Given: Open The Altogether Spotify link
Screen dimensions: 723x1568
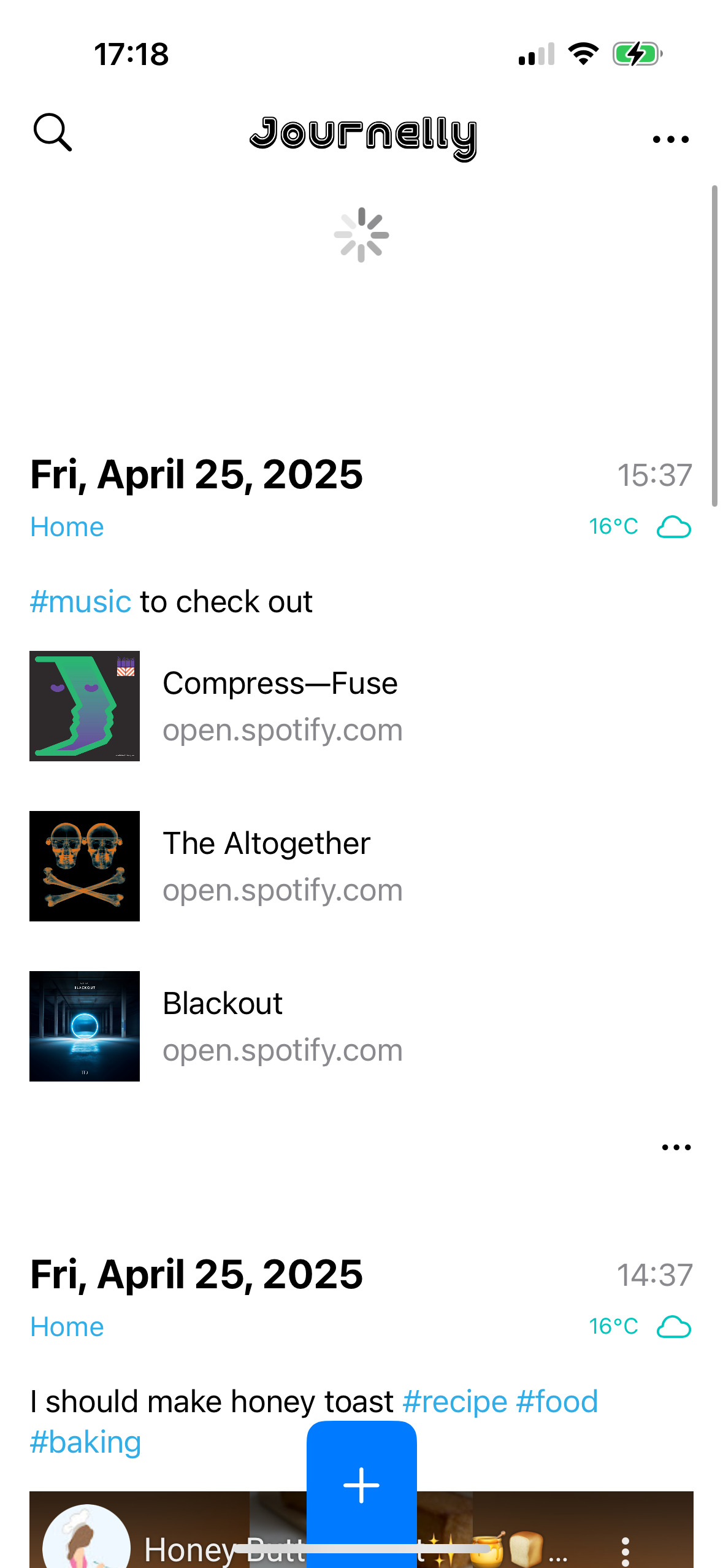Looking at the screenshot, I should click(x=361, y=866).
